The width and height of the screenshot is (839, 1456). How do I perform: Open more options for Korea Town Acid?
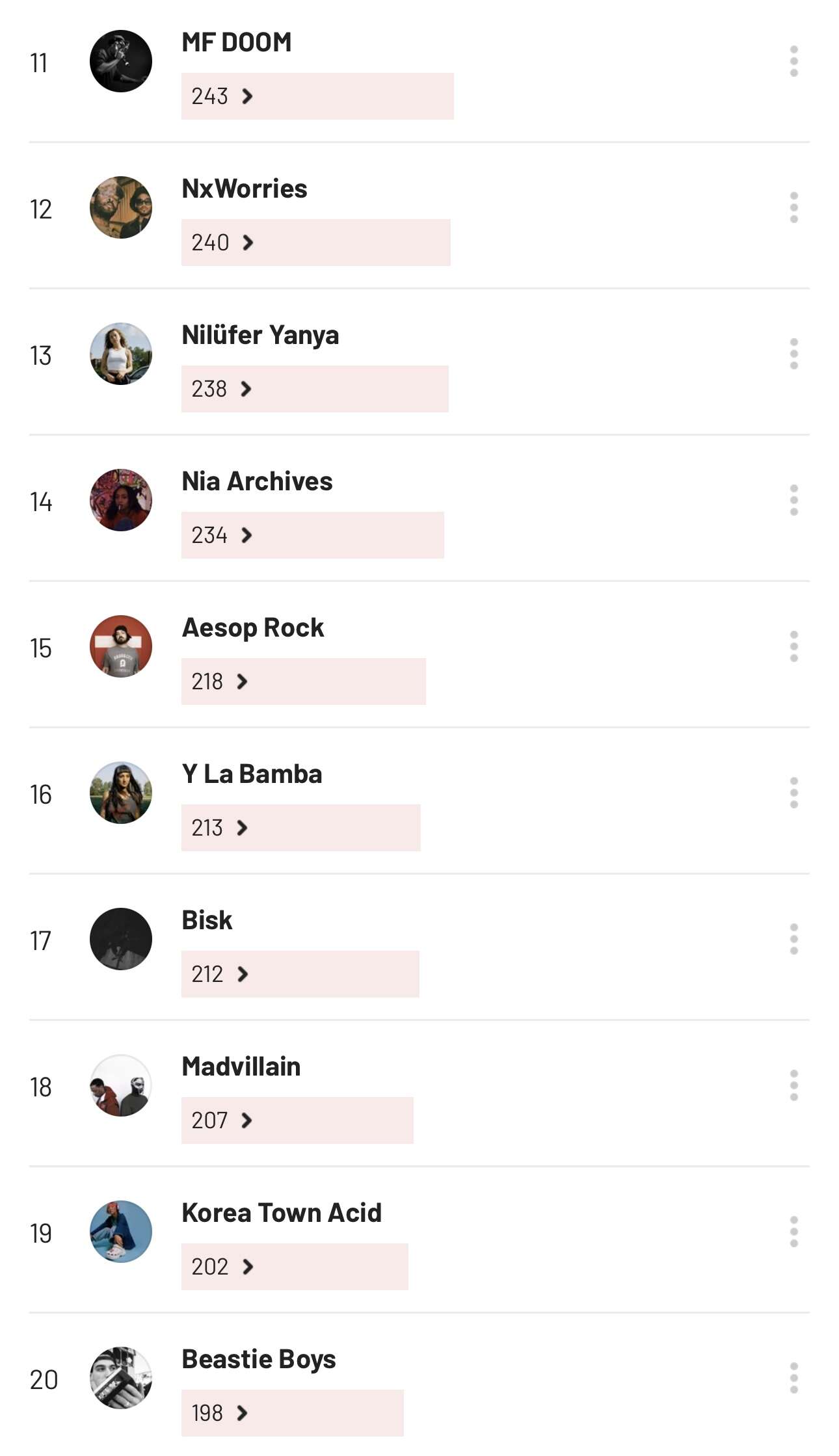tap(793, 1232)
